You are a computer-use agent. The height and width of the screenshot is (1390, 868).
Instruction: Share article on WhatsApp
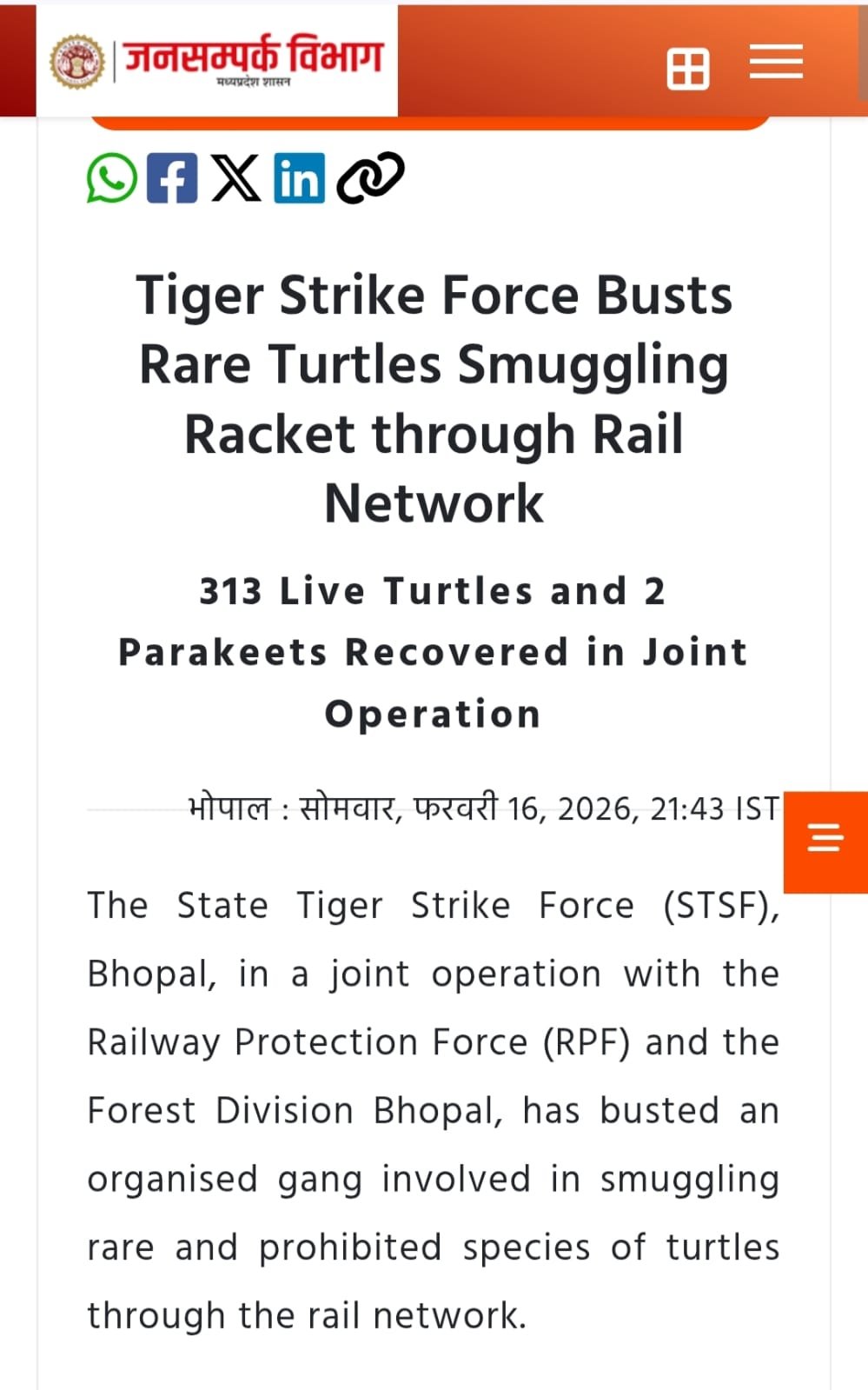point(111,178)
